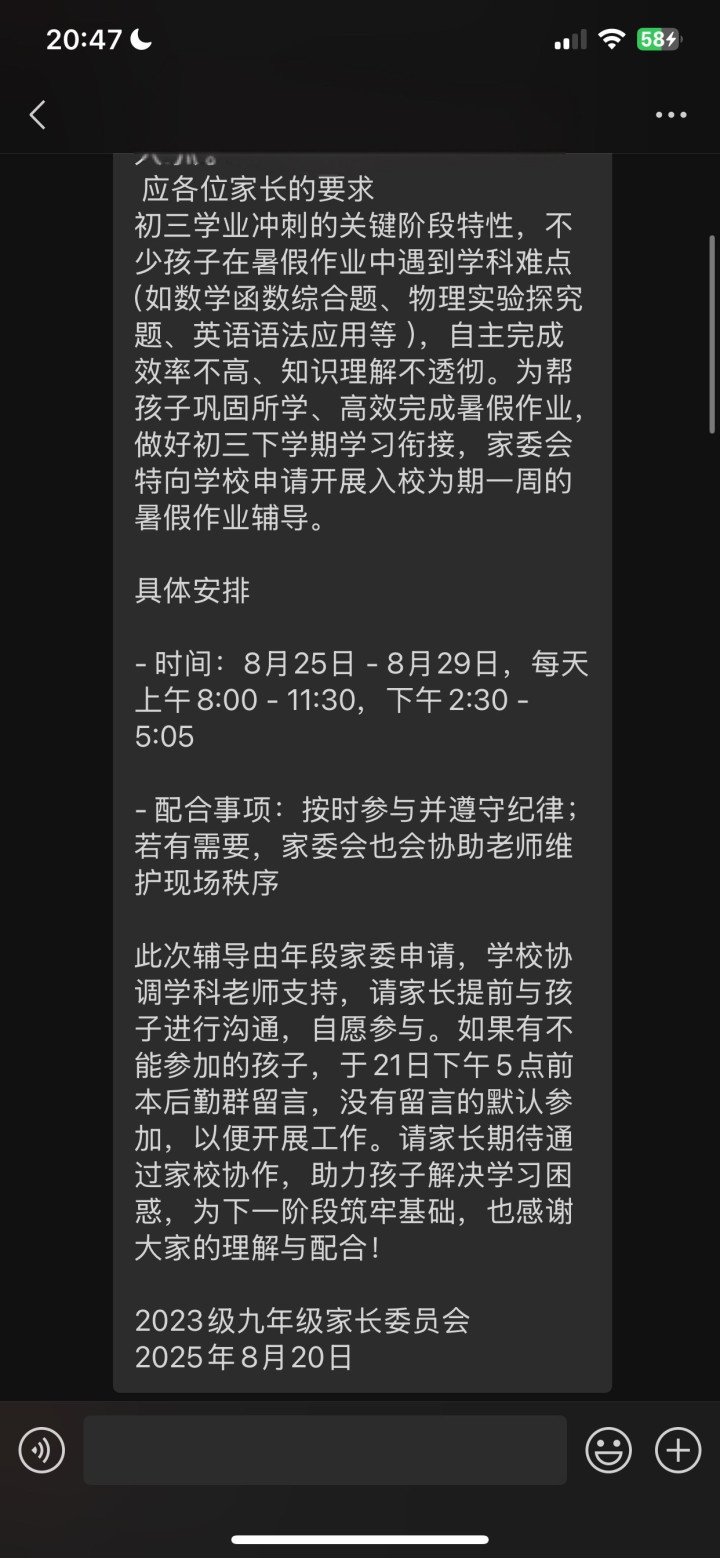Image resolution: width=720 pixels, height=1558 pixels.
Task: Tap the message text field
Action: click(x=325, y=1450)
